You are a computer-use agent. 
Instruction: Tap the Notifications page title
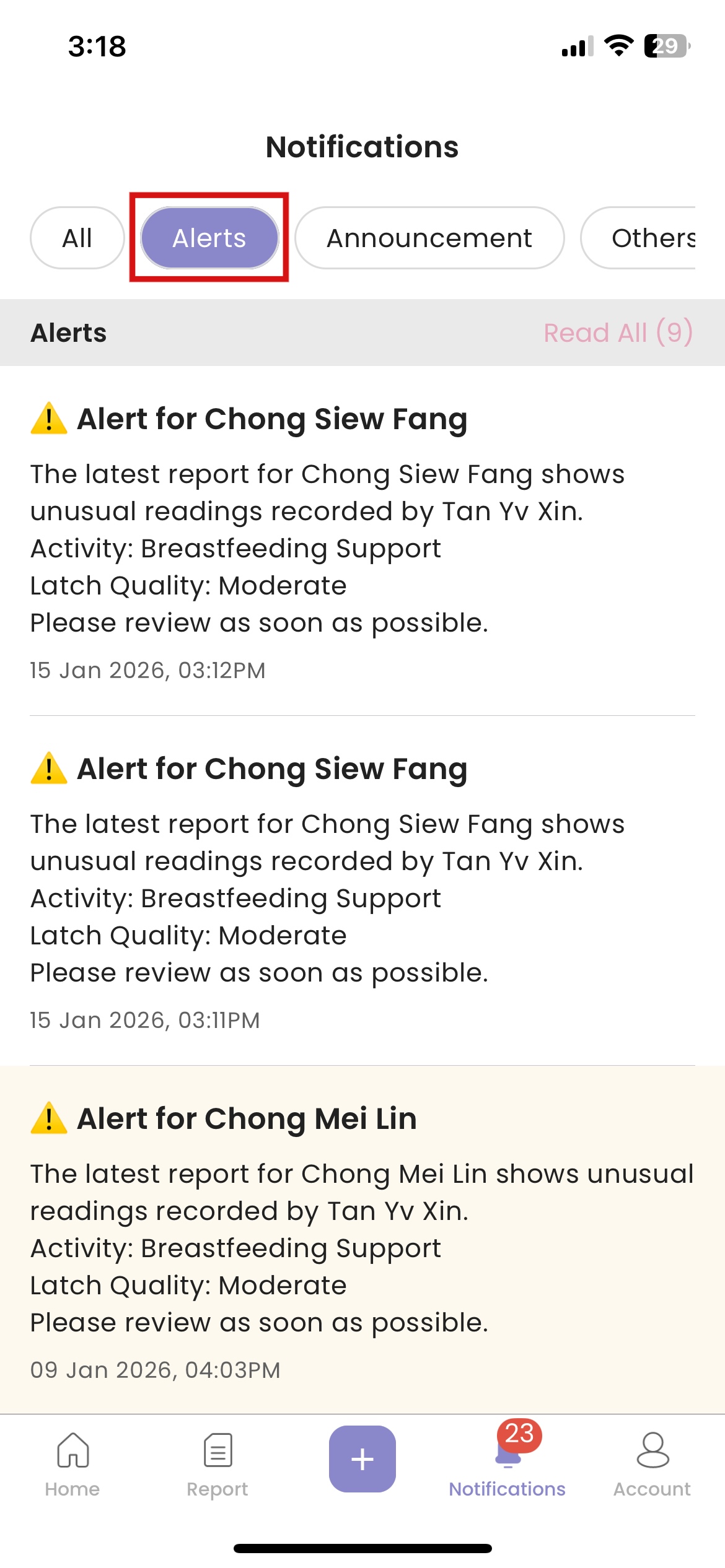coord(362,147)
